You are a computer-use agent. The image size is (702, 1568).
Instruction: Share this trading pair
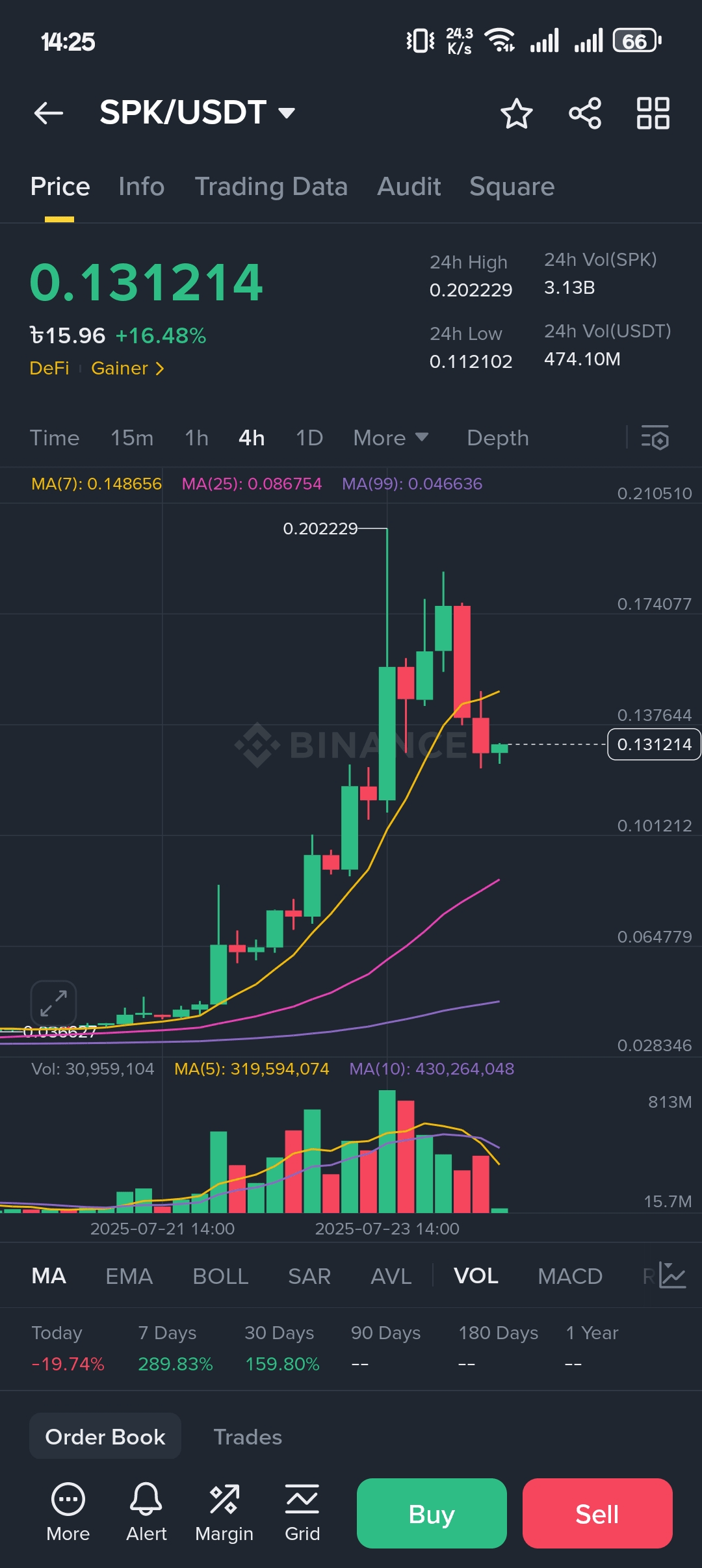pos(585,114)
